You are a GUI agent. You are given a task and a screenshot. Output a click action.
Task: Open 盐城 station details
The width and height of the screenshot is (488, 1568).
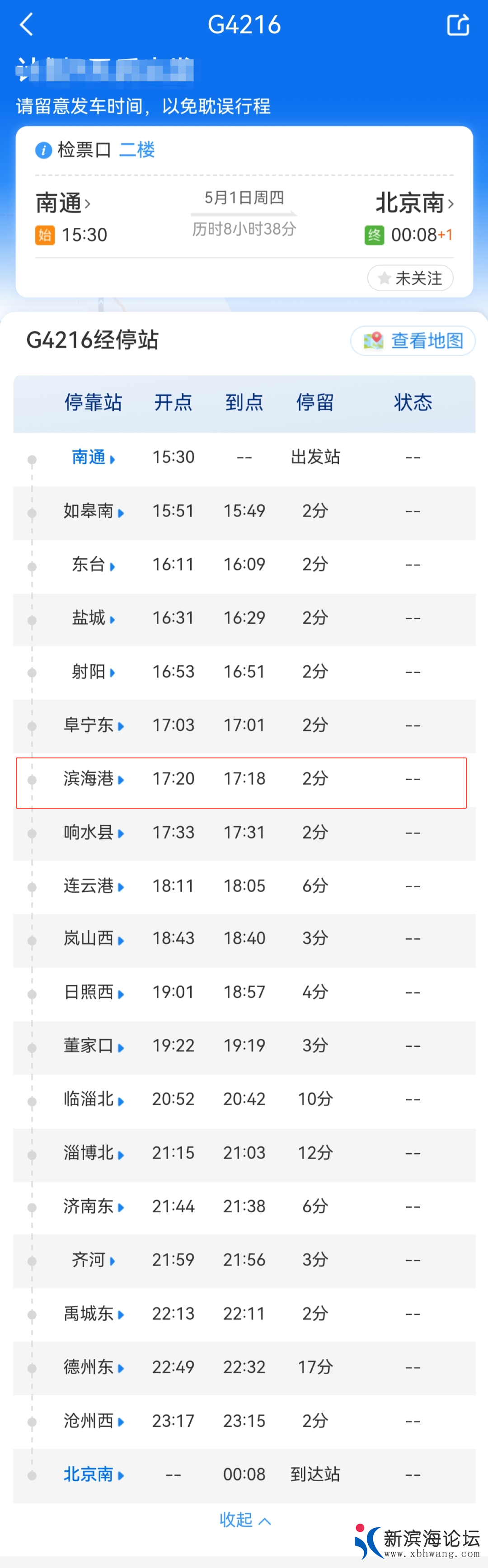tap(93, 618)
